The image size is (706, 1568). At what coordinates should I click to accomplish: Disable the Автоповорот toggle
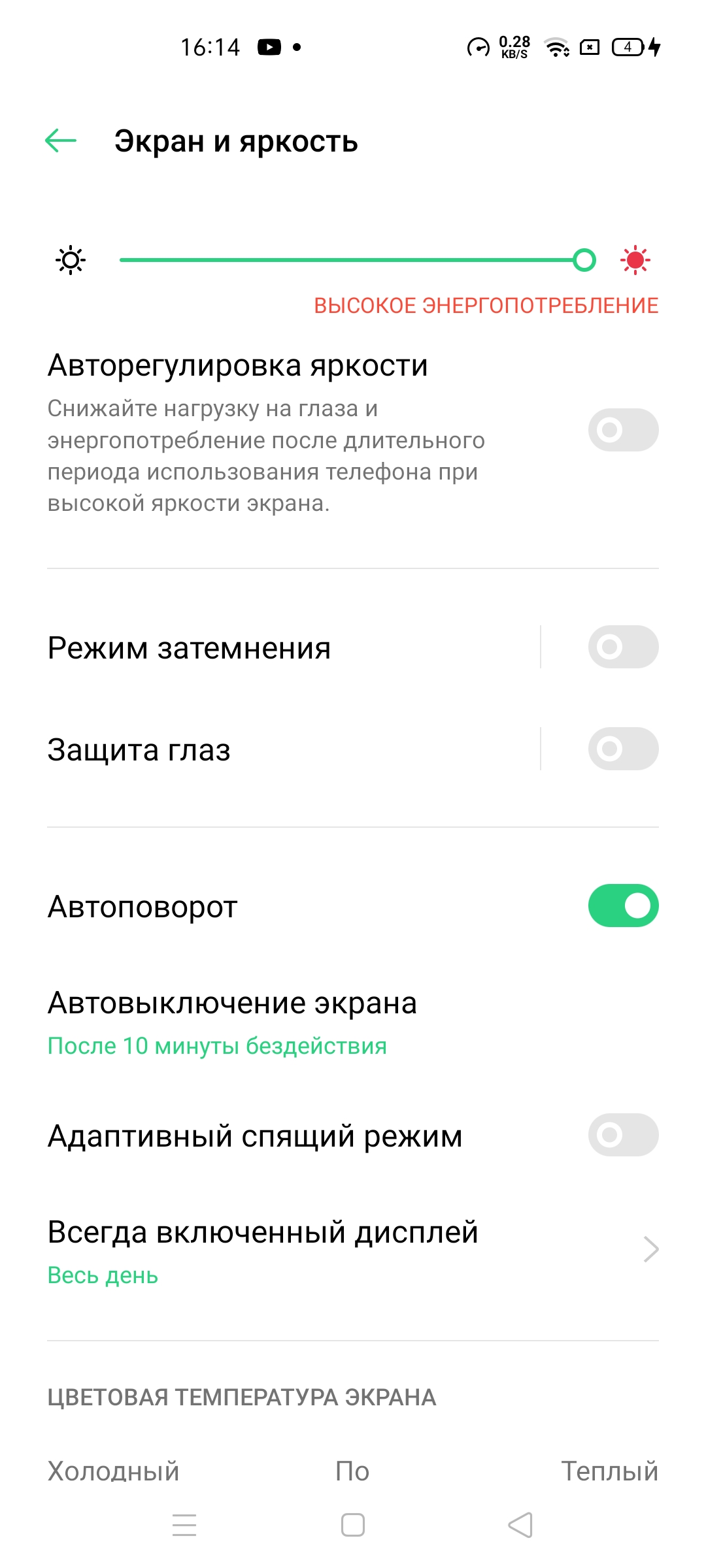point(622,906)
